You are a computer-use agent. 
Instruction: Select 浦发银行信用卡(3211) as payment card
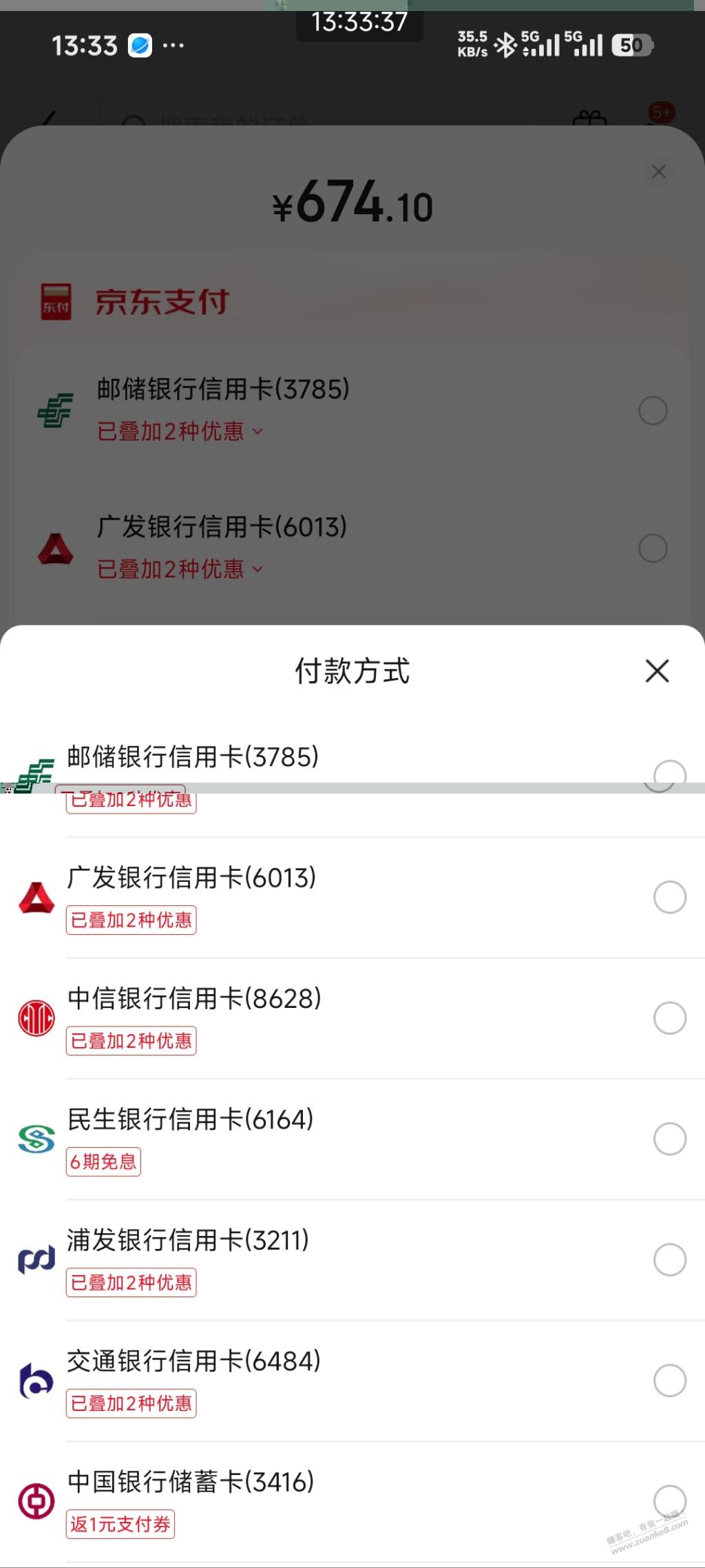coord(669,1259)
